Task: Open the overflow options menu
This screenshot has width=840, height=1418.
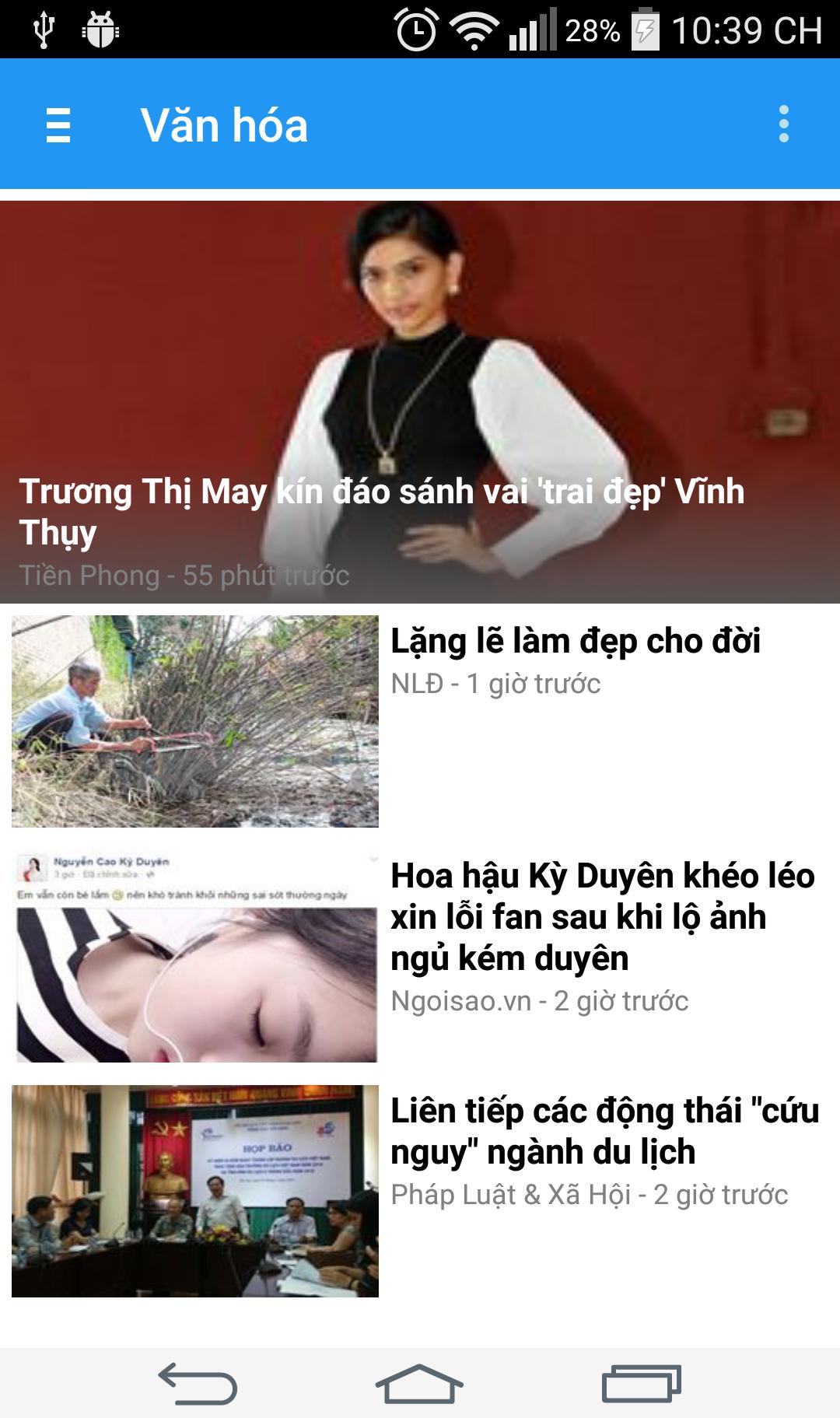Action: tap(784, 124)
